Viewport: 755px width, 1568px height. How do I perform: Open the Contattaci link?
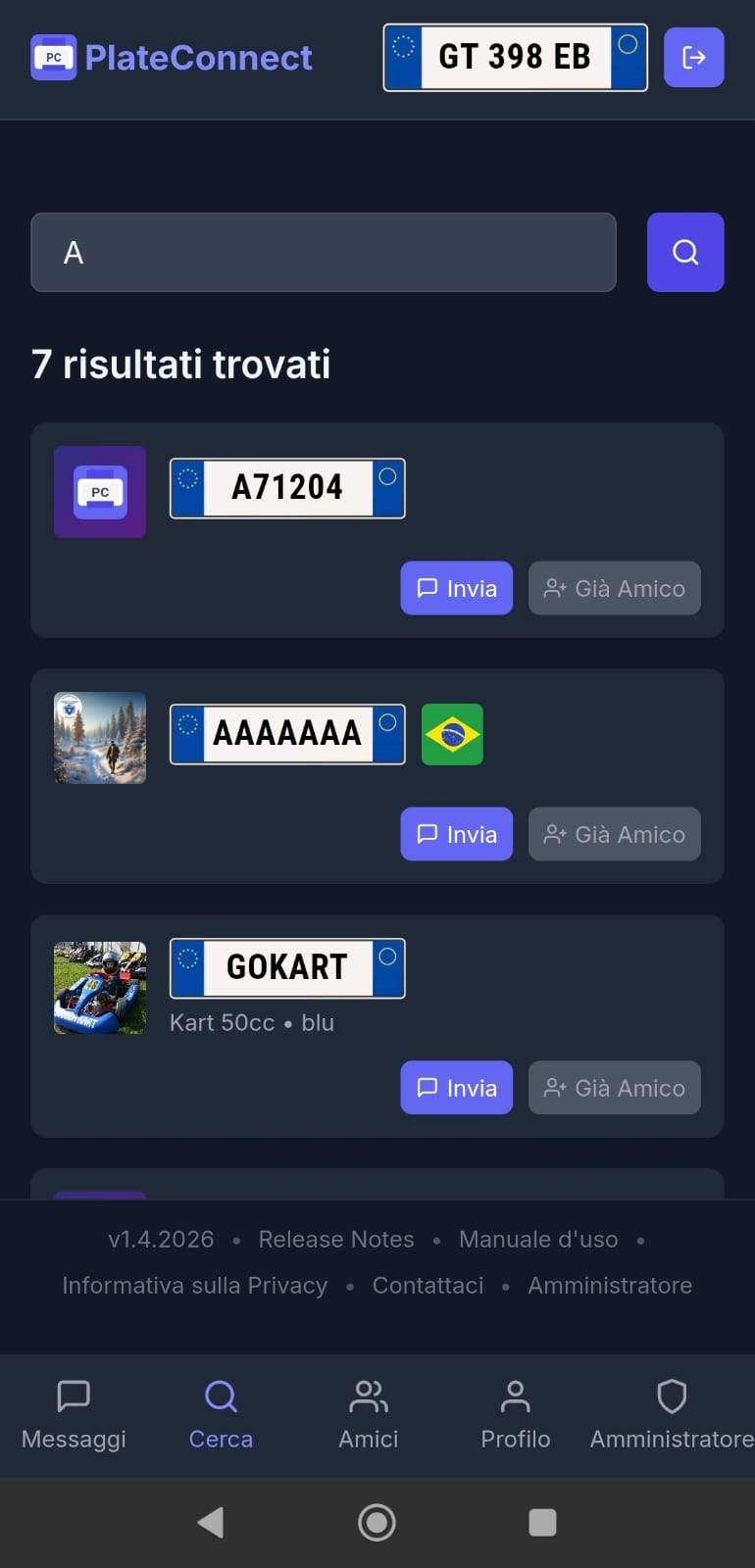point(428,1286)
